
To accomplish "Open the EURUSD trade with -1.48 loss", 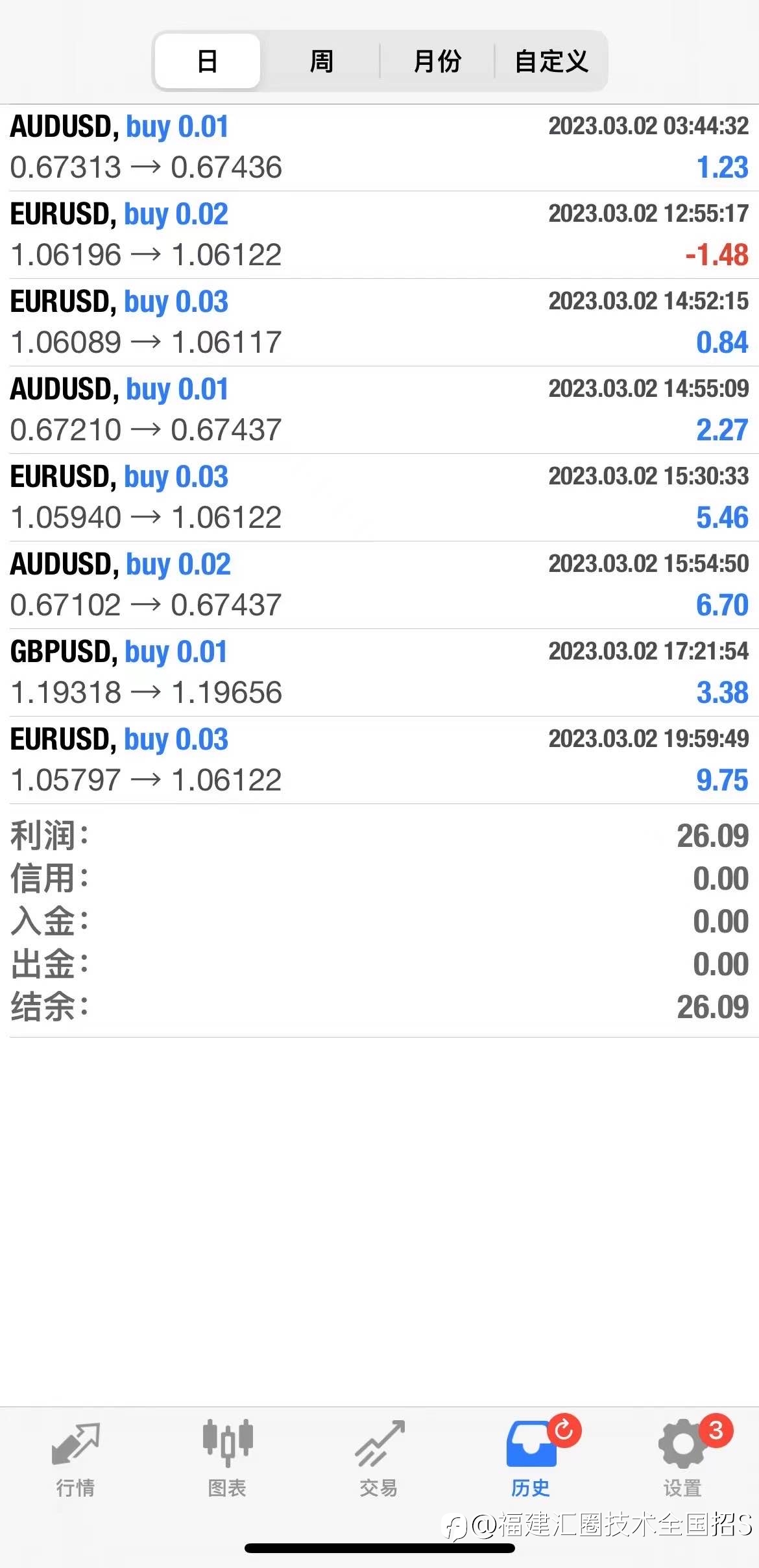I will (x=379, y=235).
